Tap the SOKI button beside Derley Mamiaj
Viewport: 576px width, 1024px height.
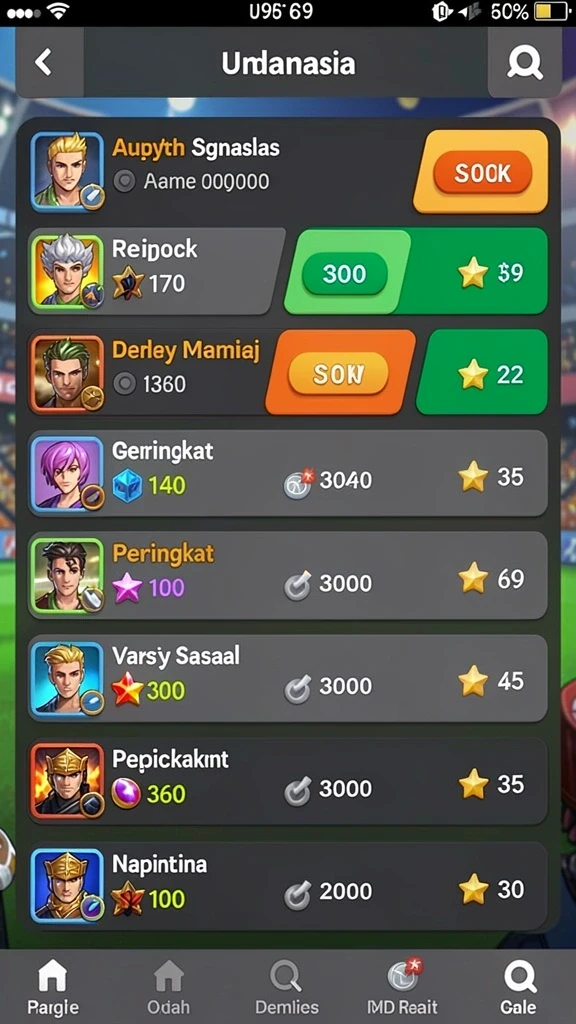click(338, 374)
